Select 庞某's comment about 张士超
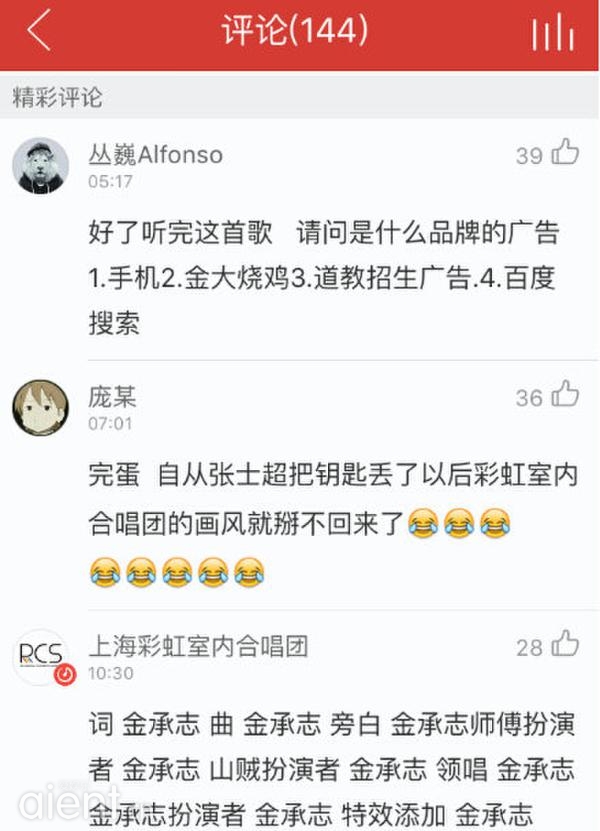Image resolution: width=600 pixels, height=831 pixels. coord(330,523)
